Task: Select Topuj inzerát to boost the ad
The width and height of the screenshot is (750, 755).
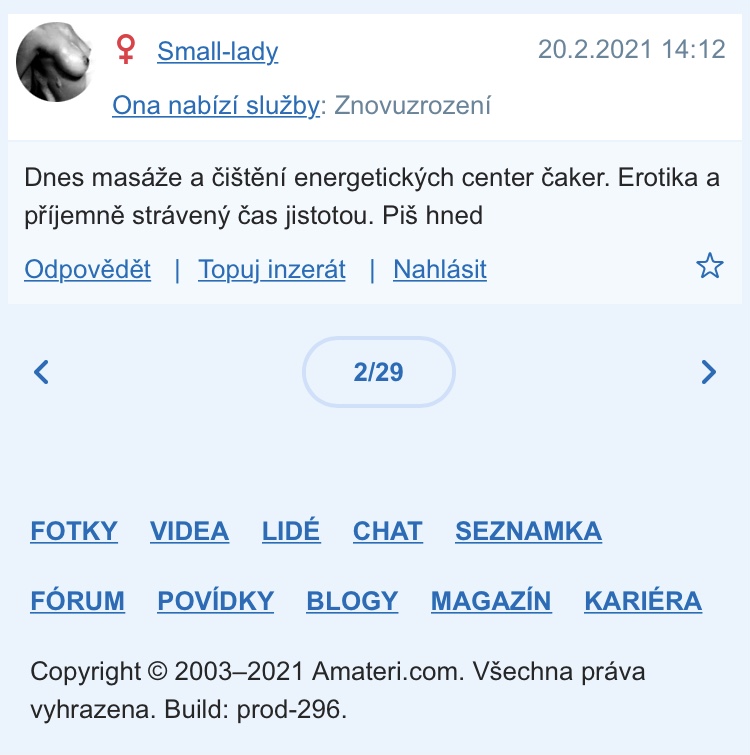Action: click(x=272, y=269)
